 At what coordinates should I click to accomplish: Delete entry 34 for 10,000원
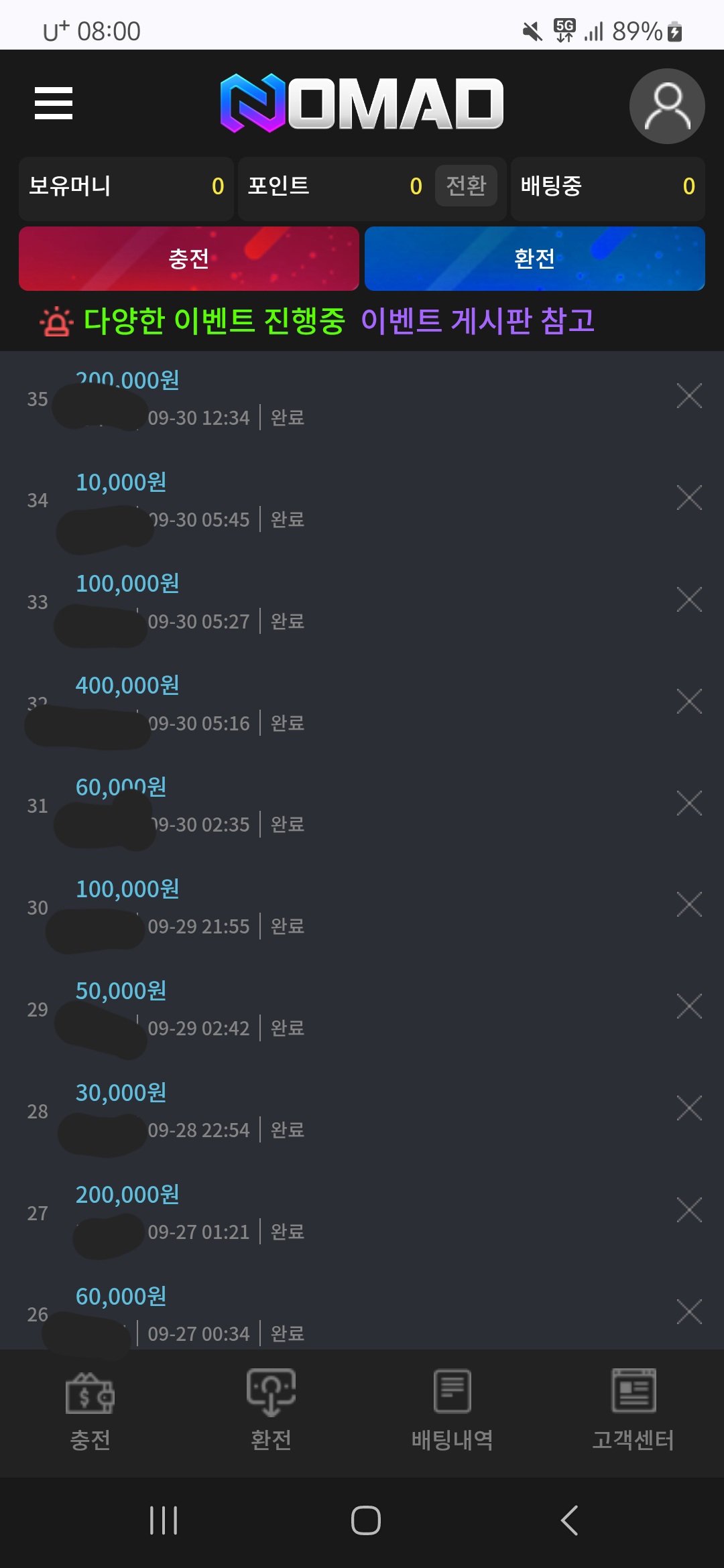689,498
